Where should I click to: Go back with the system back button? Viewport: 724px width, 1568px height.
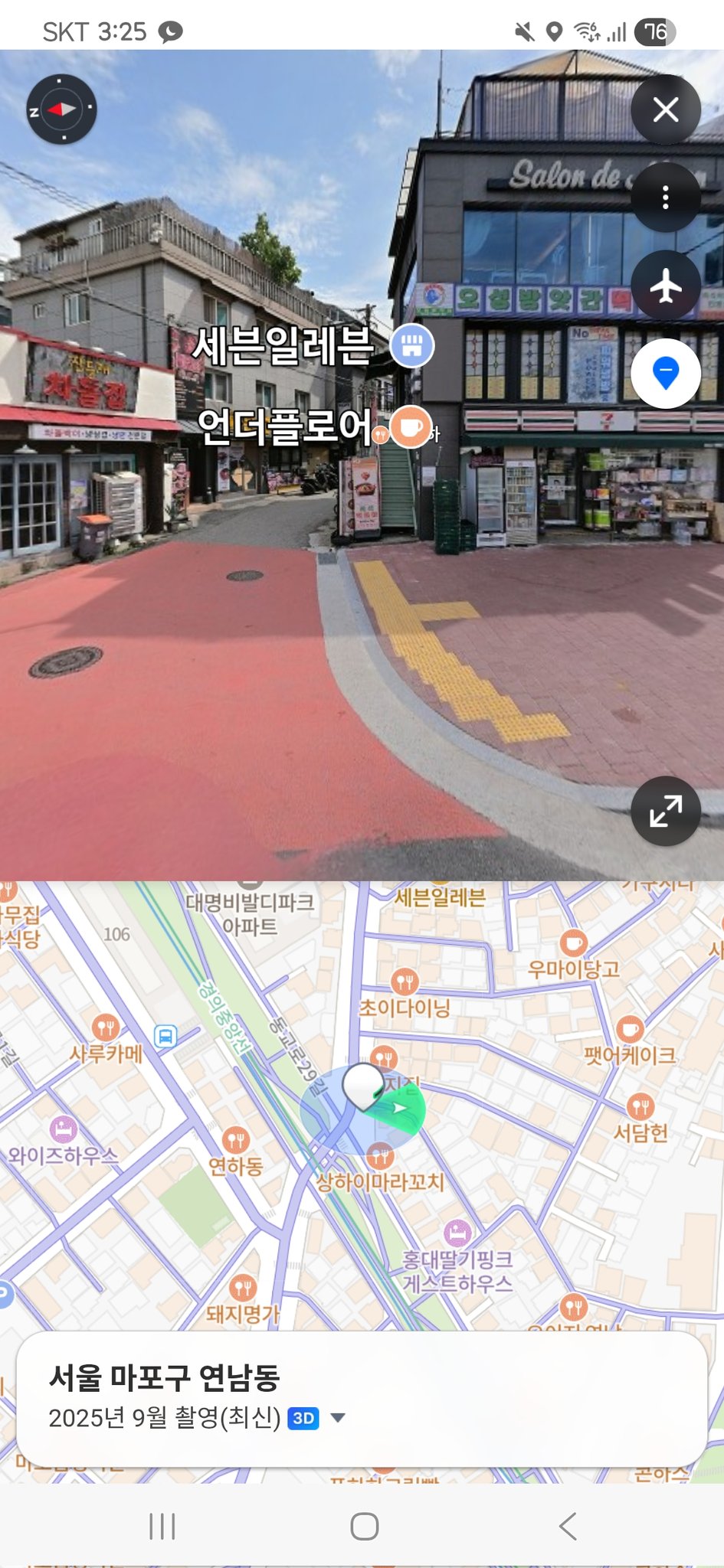568,1526
